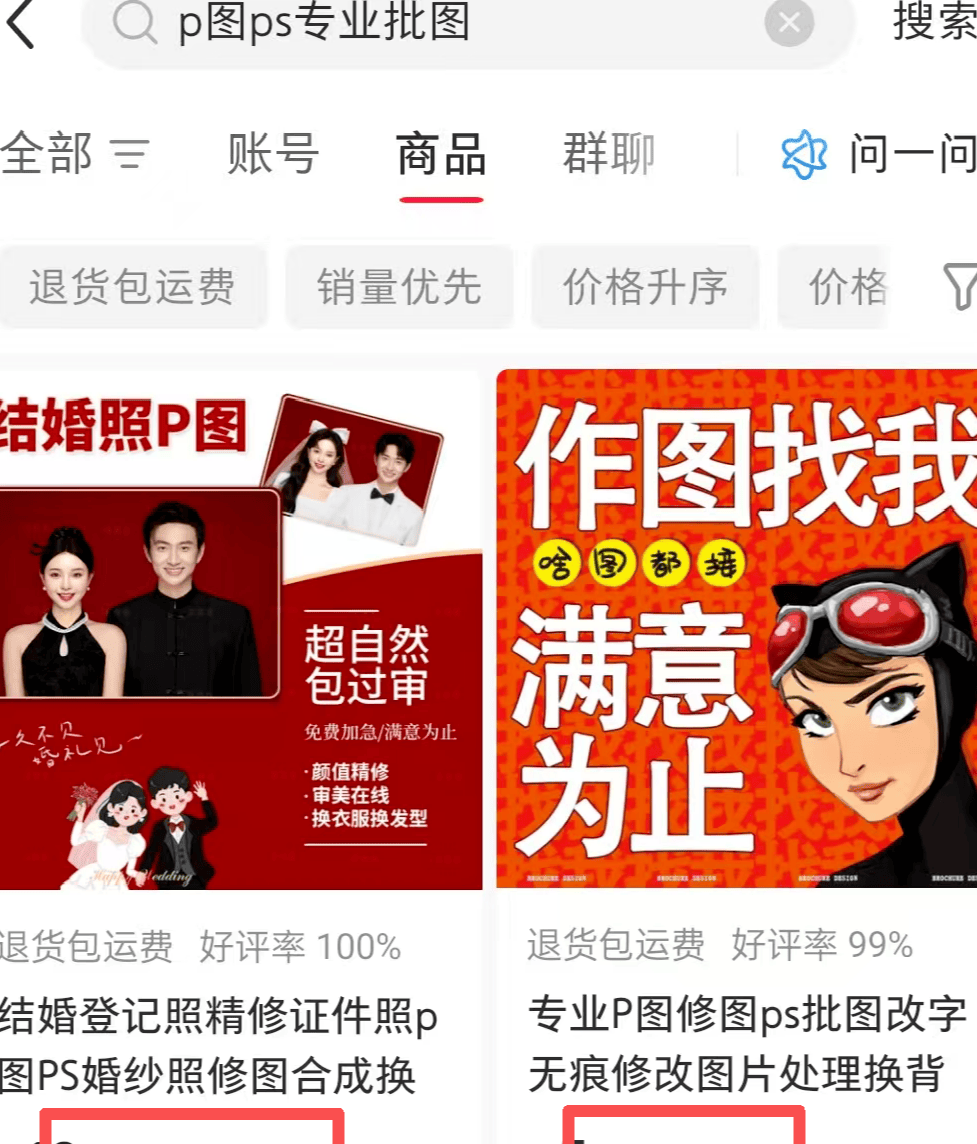The height and width of the screenshot is (1144, 977).
Task: Select the 商品 tab
Action: tap(441, 157)
